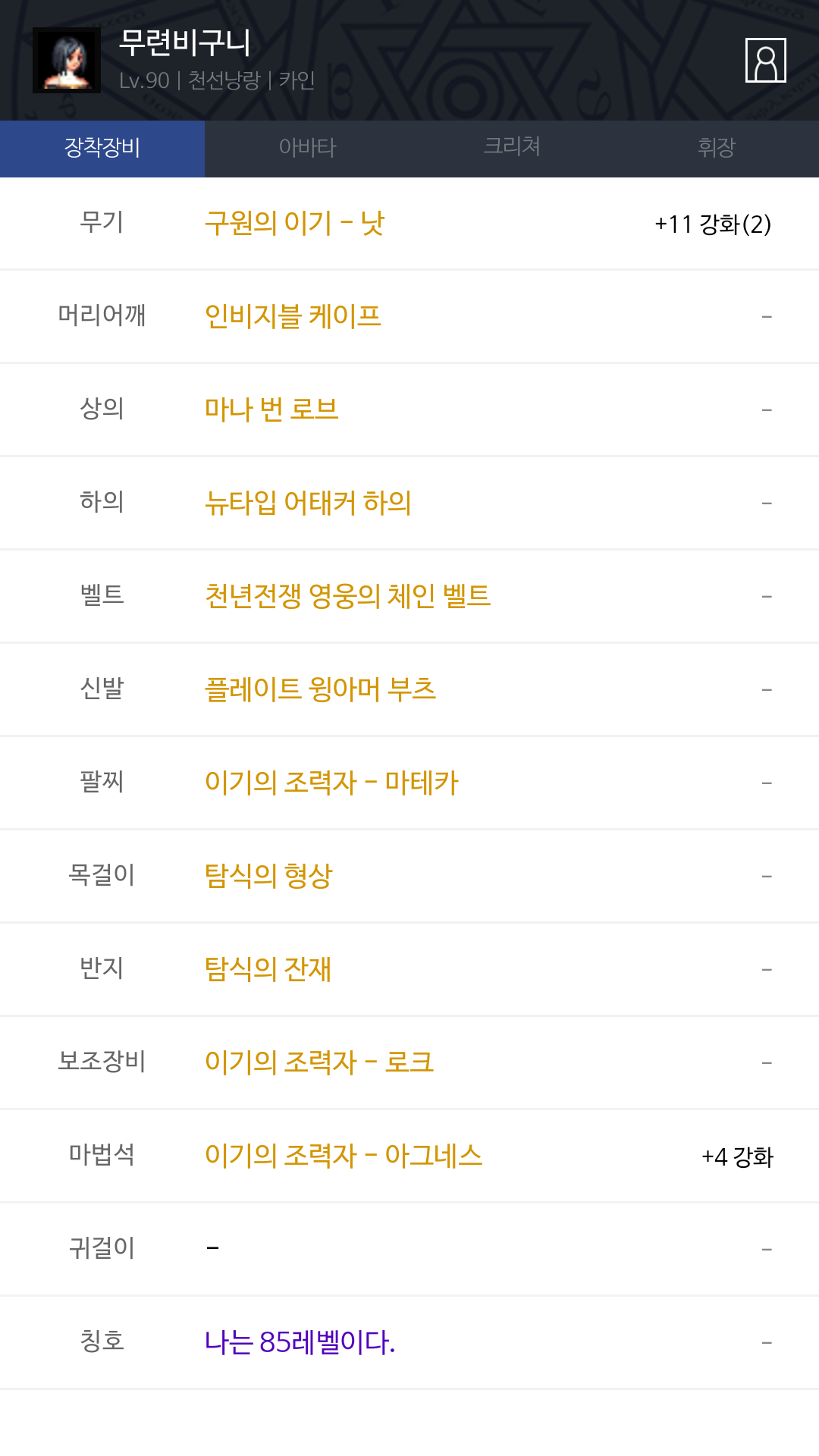This screenshot has height=1456, width=819.
Task: Open ring 탐식의 잔재
Action: (x=268, y=970)
